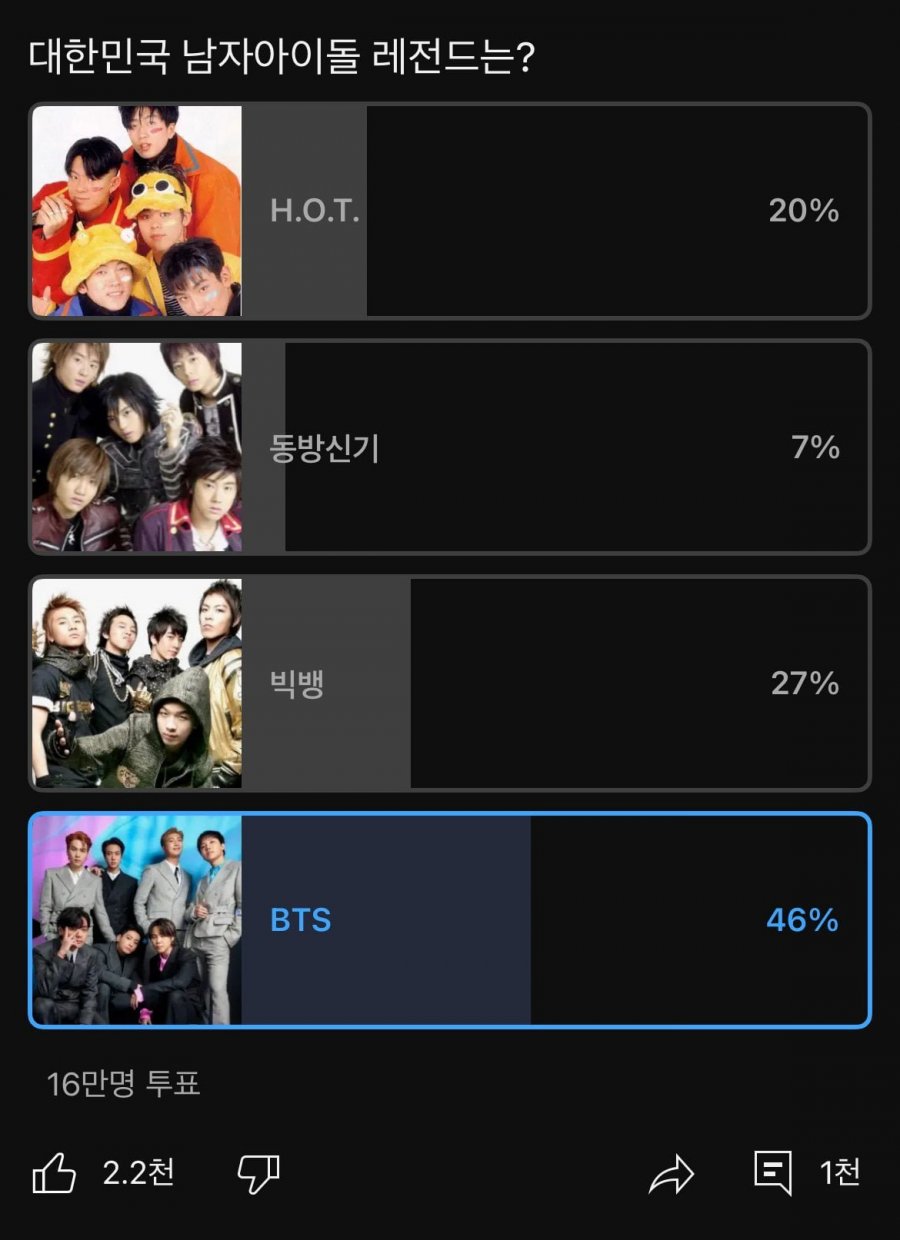Vote for 동방신기 in the poll
The width and height of the screenshot is (900, 1240).
point(450,447)
